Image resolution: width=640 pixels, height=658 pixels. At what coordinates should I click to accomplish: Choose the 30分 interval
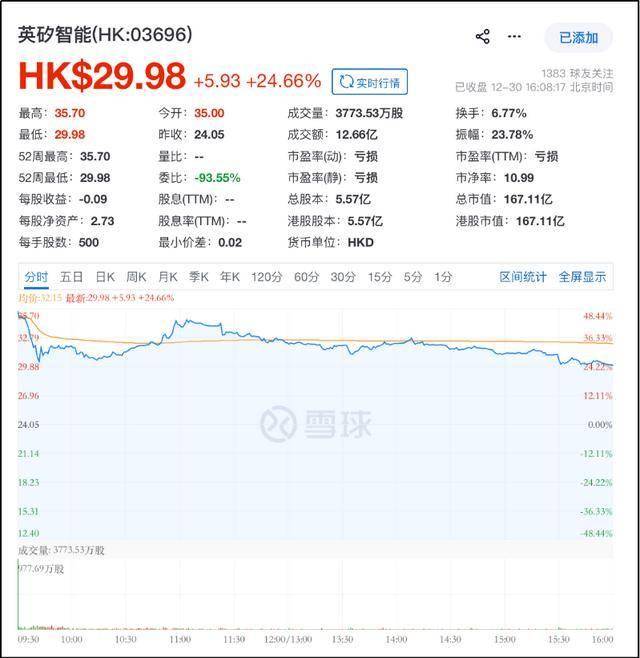pyautogui.click(x=343, y=277)
